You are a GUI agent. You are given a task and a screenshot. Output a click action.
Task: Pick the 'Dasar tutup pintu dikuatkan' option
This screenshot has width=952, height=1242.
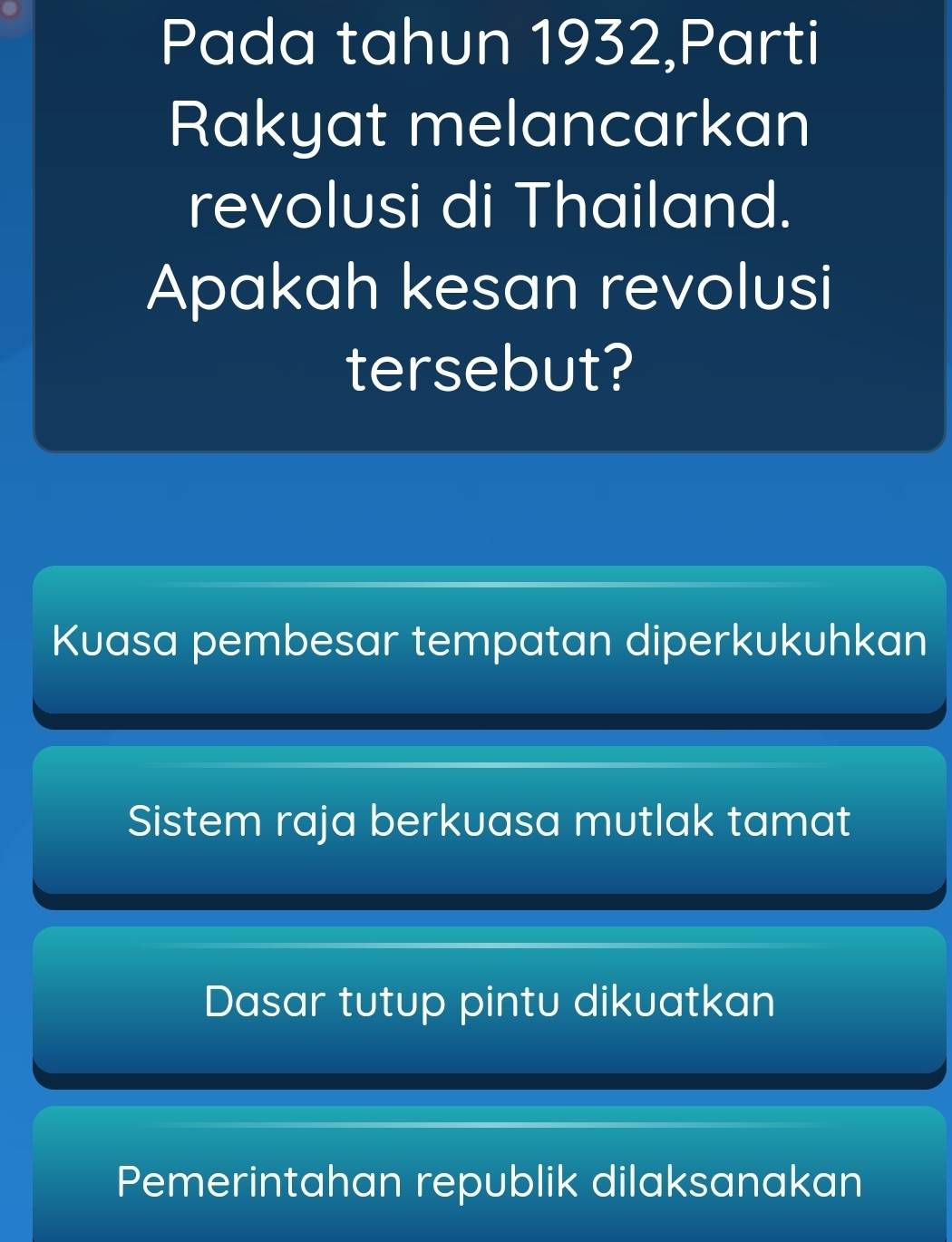[x=490, y=1002]
